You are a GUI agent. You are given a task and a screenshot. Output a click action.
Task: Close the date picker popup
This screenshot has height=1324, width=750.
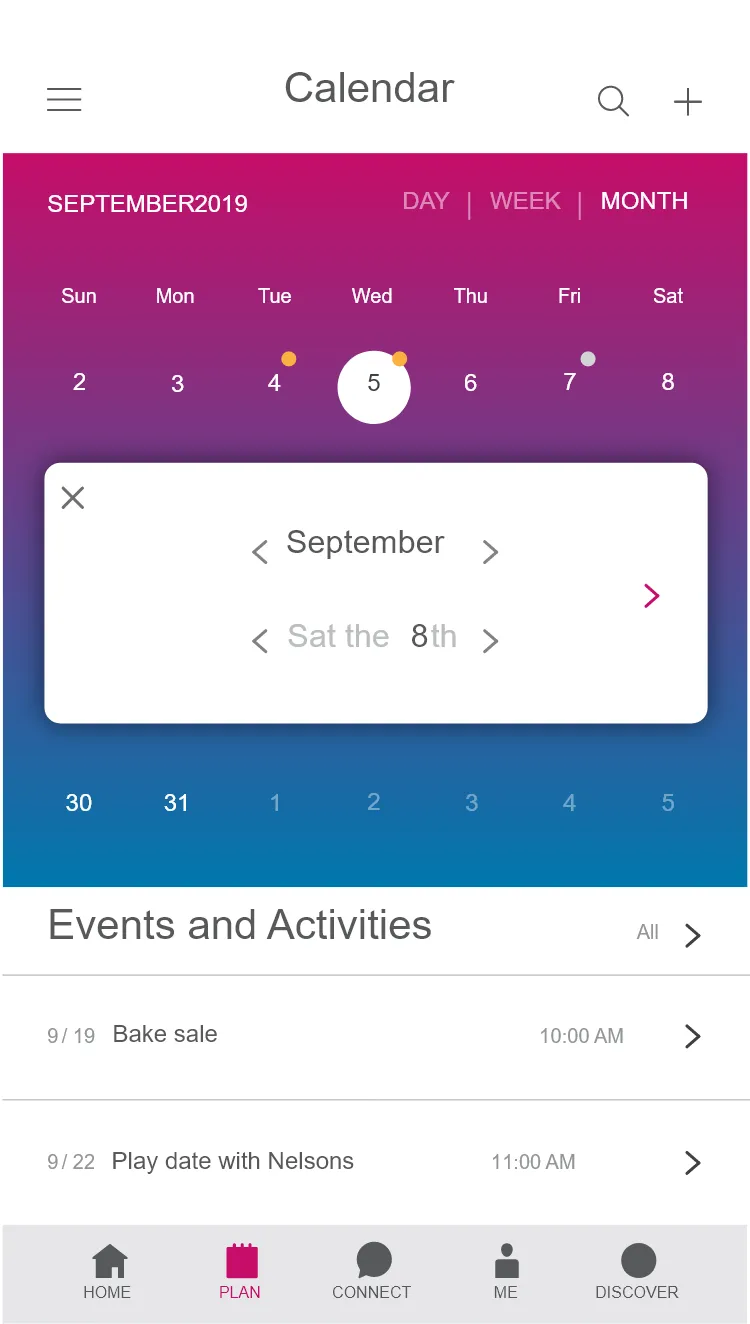73,498
